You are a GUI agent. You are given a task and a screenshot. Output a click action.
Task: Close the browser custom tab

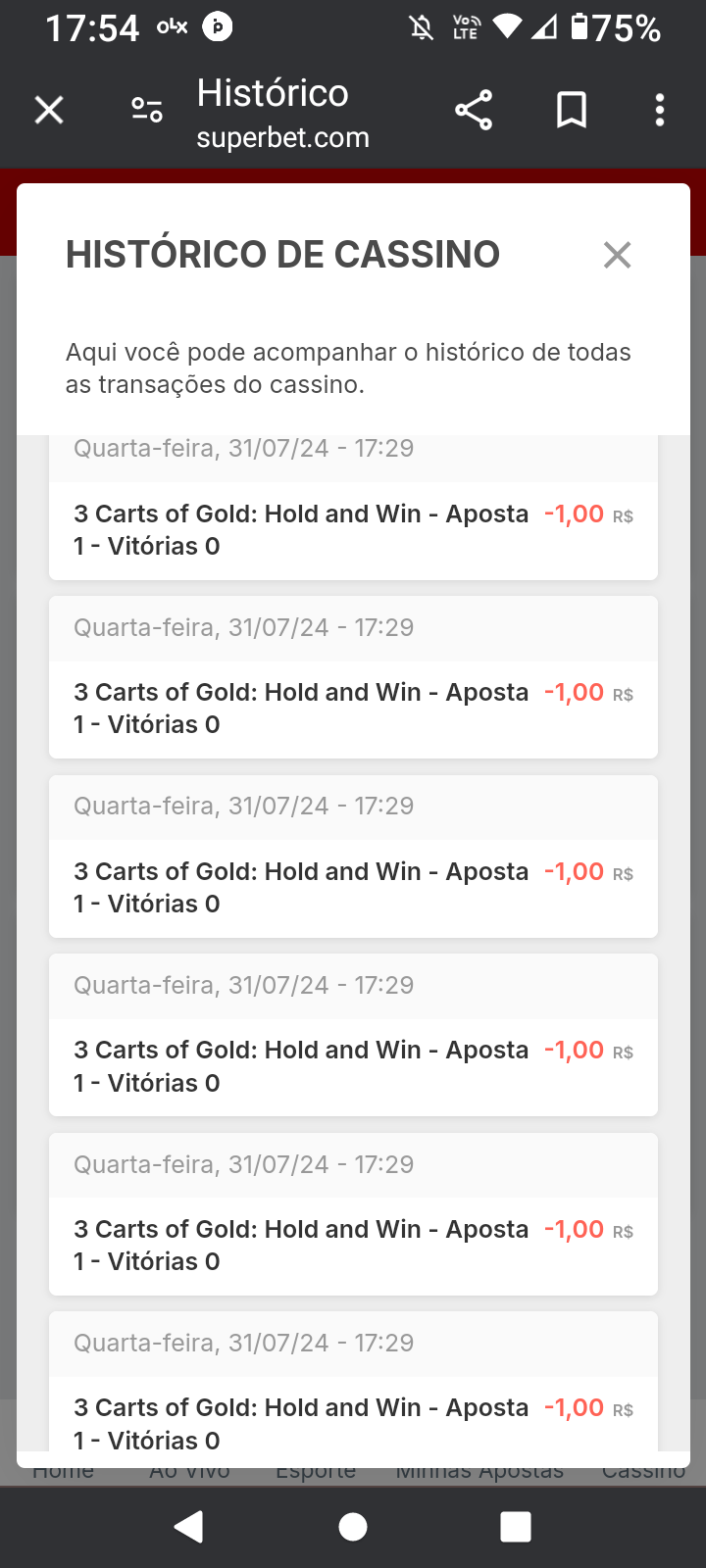click(49, 110)
